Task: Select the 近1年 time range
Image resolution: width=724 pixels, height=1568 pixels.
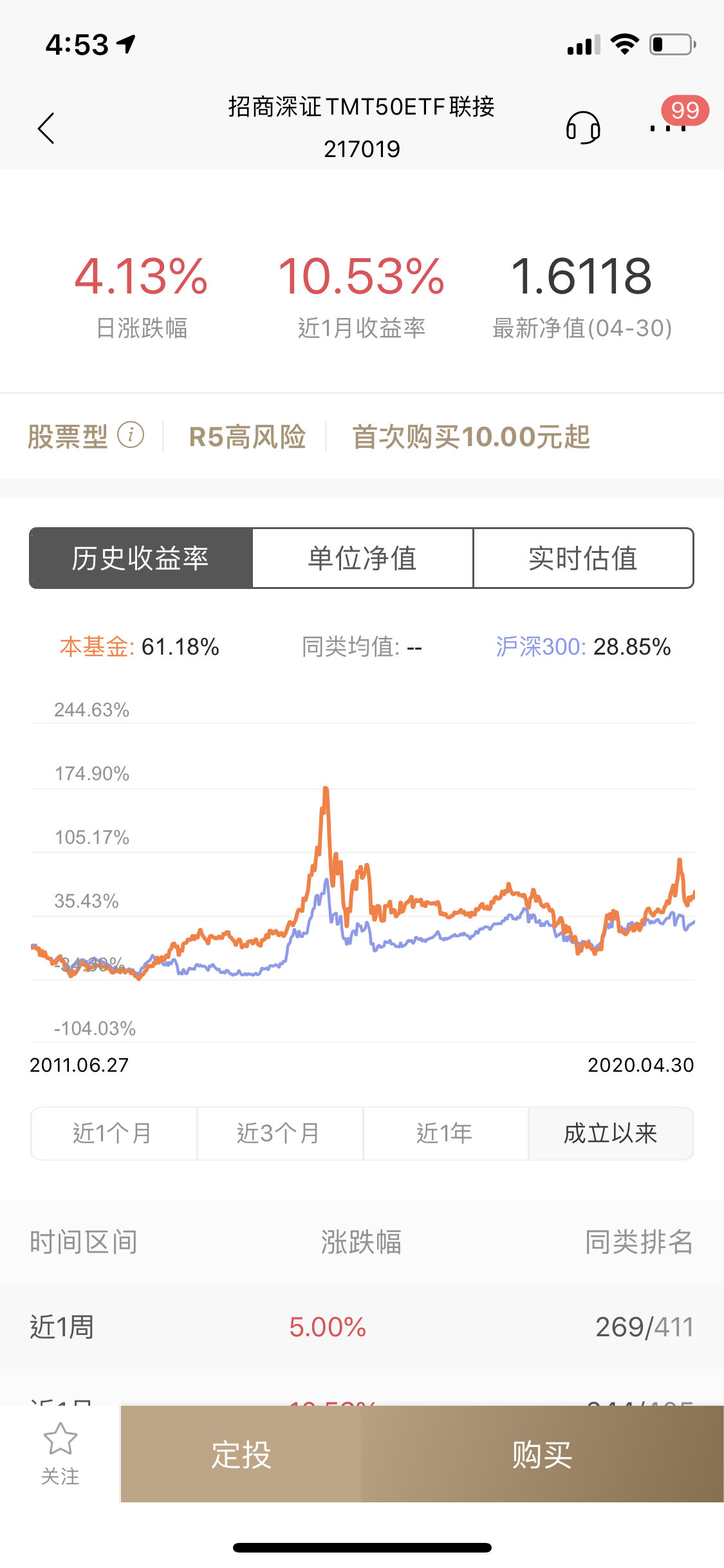Action: 445,1134
